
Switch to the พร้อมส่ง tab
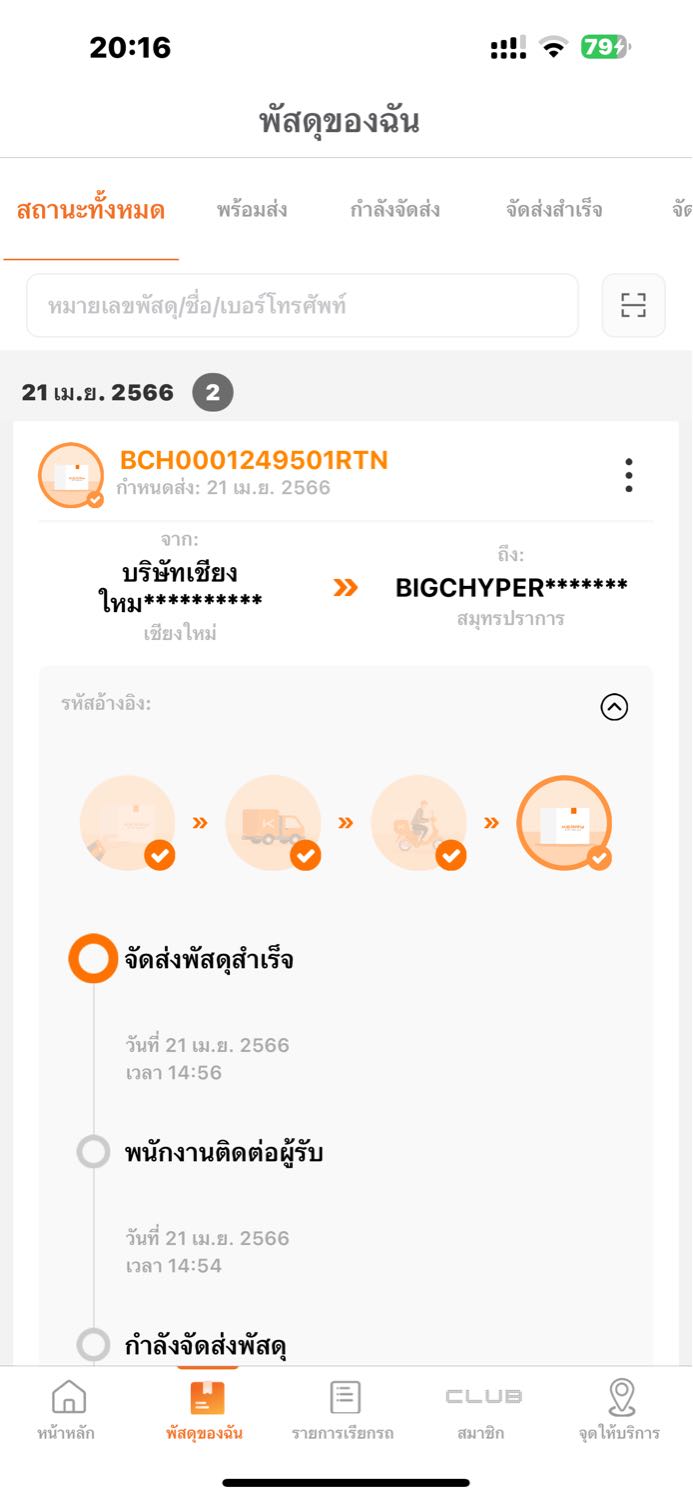click(x=252, y=210)
